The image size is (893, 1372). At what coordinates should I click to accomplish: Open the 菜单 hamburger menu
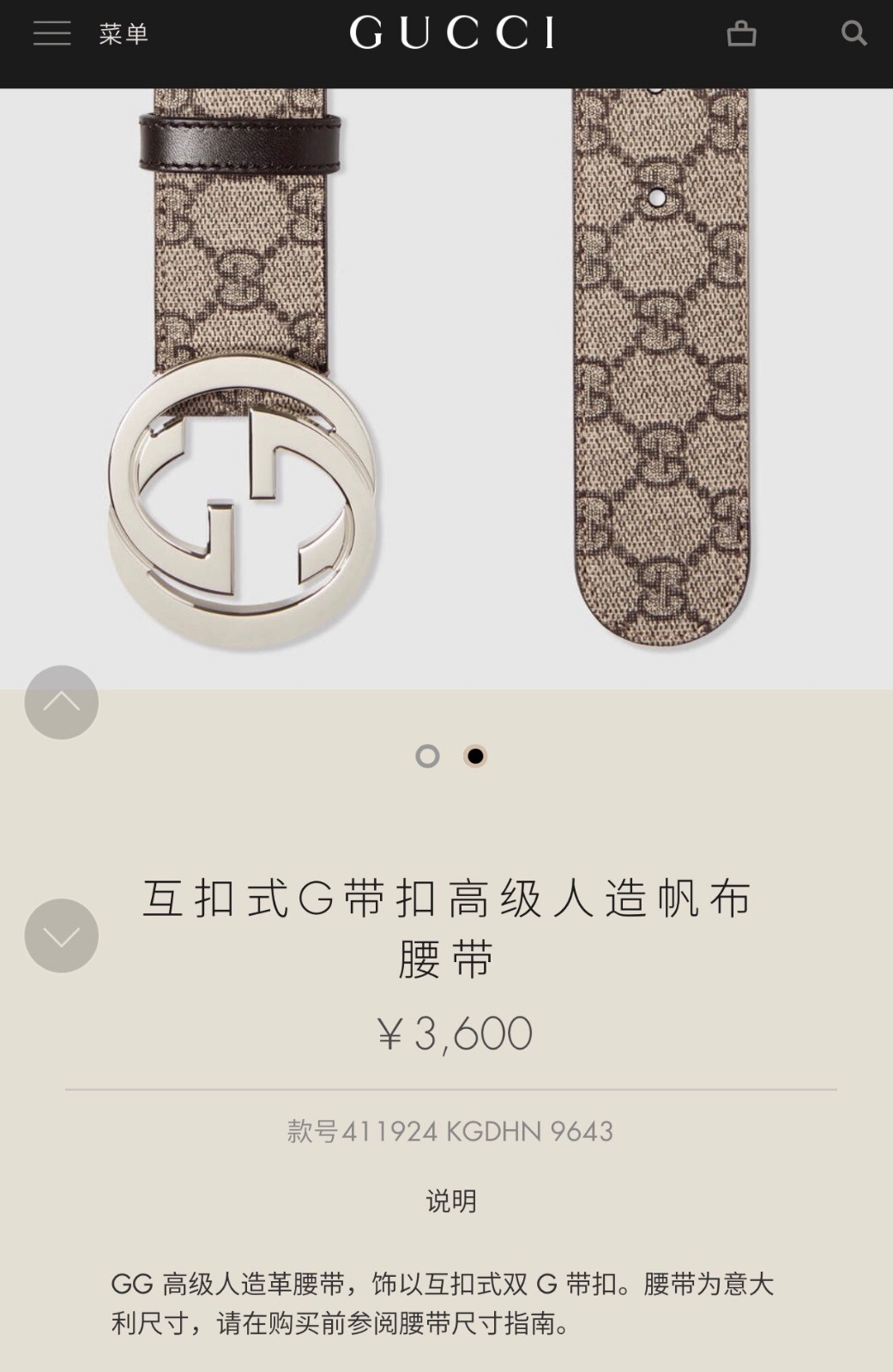coord(53,33)
